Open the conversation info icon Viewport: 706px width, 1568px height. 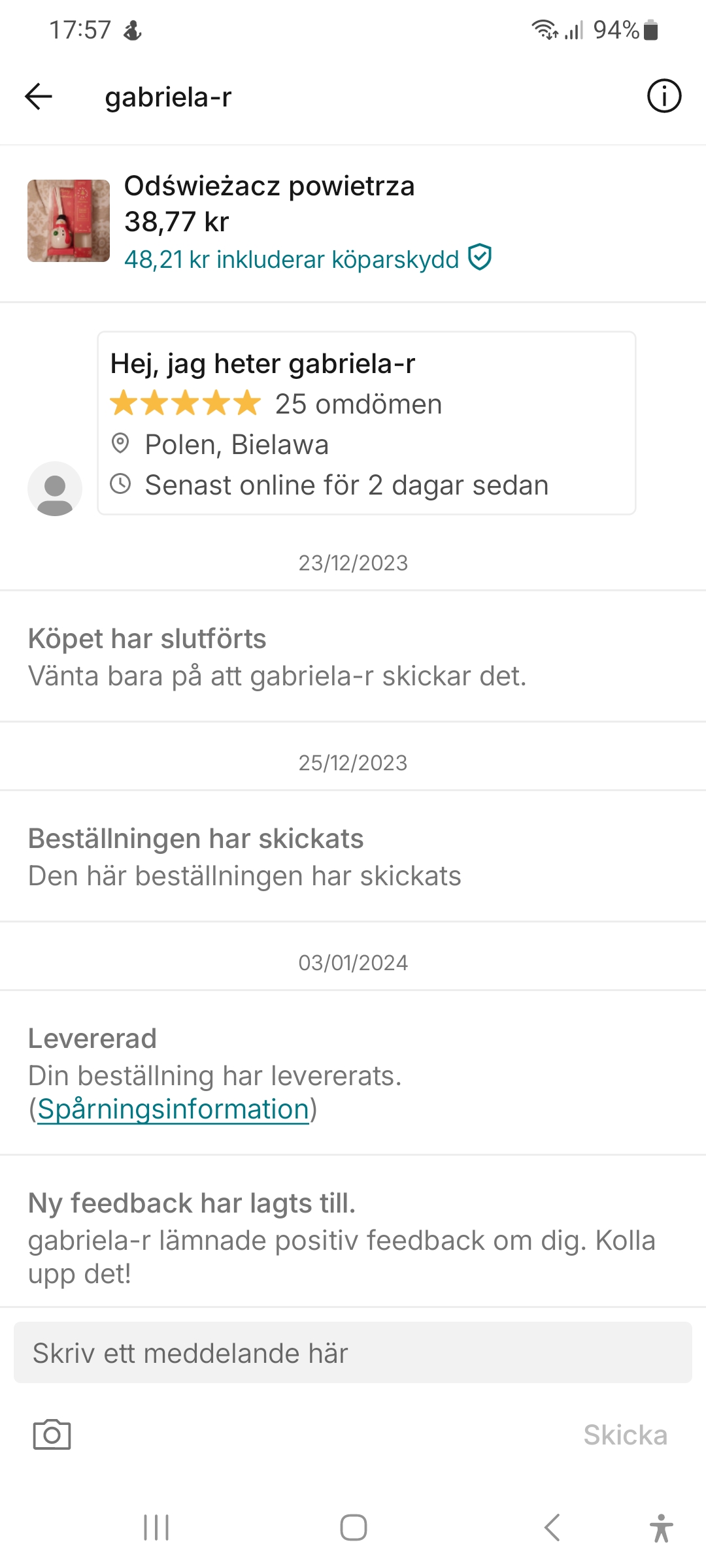[664, 97]
